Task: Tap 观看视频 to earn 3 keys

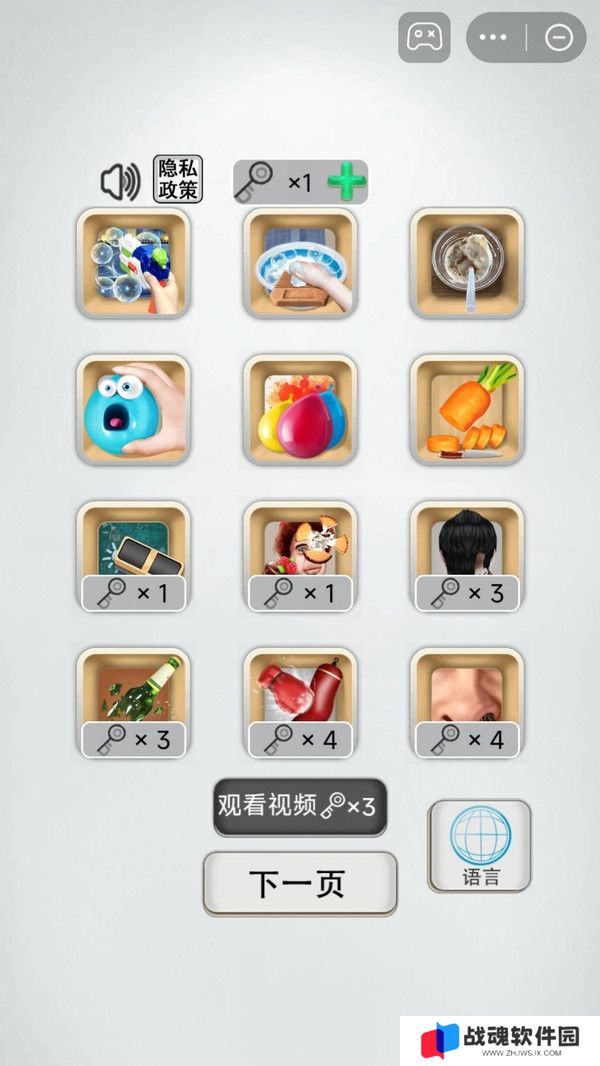Action: click(x=299, y=806)
